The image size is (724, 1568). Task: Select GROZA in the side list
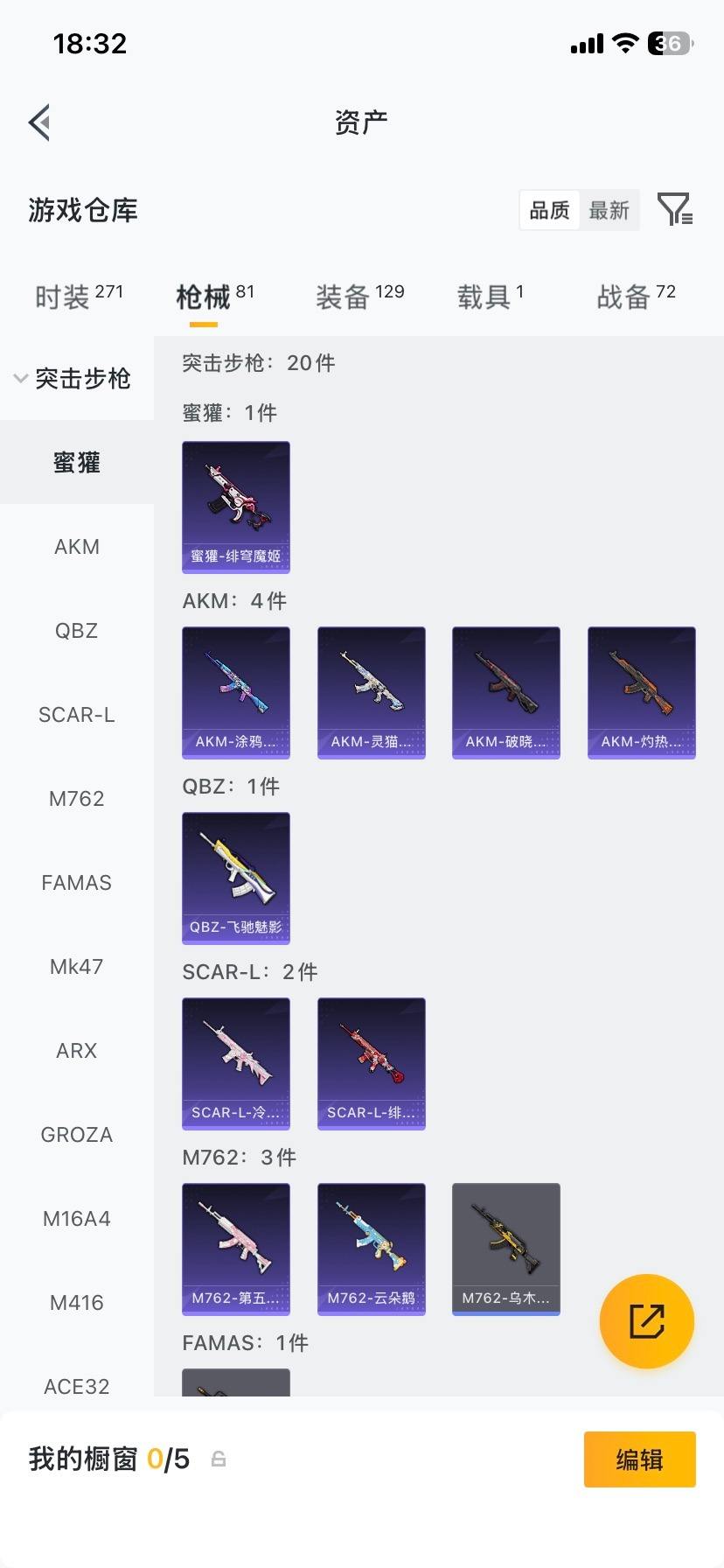(77, 1135)
